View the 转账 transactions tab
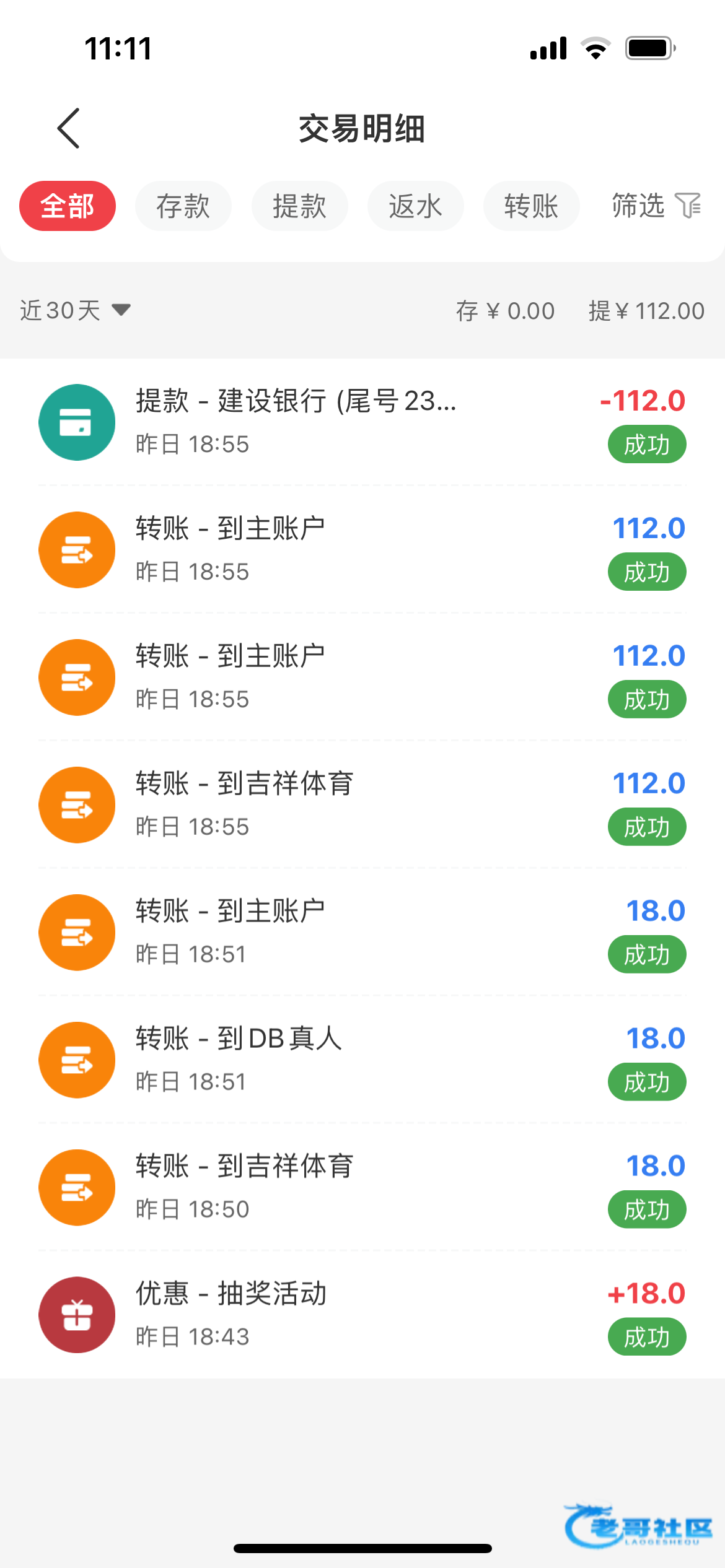725x1568 pixels. point(531,206)
